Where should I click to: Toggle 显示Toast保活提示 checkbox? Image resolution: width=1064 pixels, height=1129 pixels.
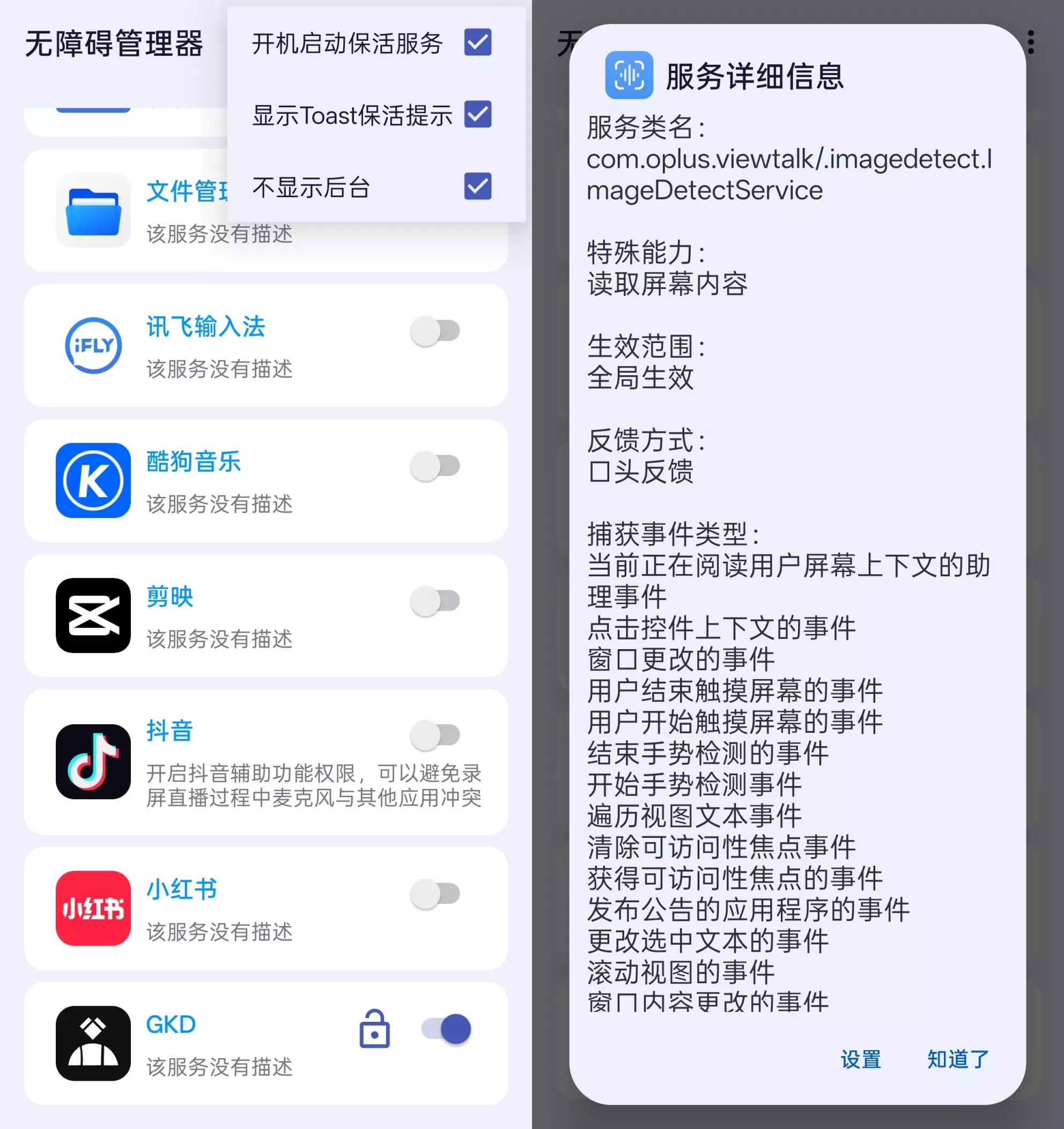pos(477,115)
